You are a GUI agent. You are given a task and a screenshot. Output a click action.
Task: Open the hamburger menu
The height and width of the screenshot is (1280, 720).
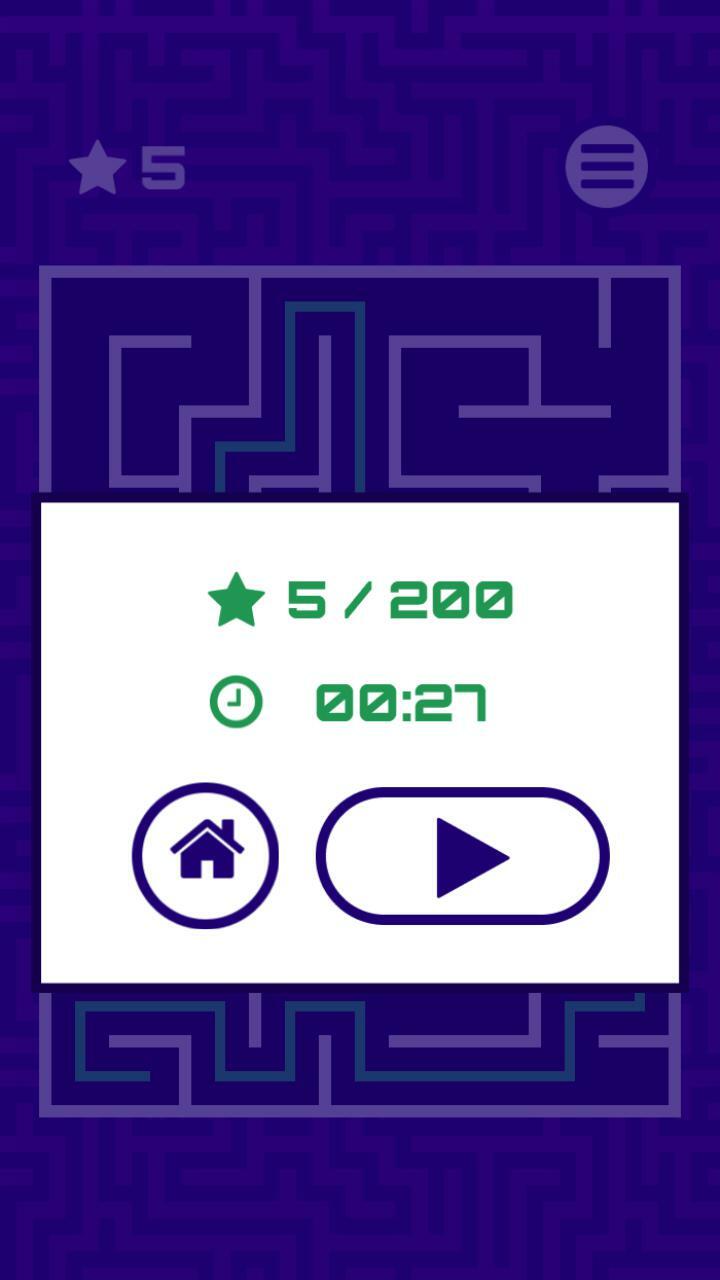(606, 167)
